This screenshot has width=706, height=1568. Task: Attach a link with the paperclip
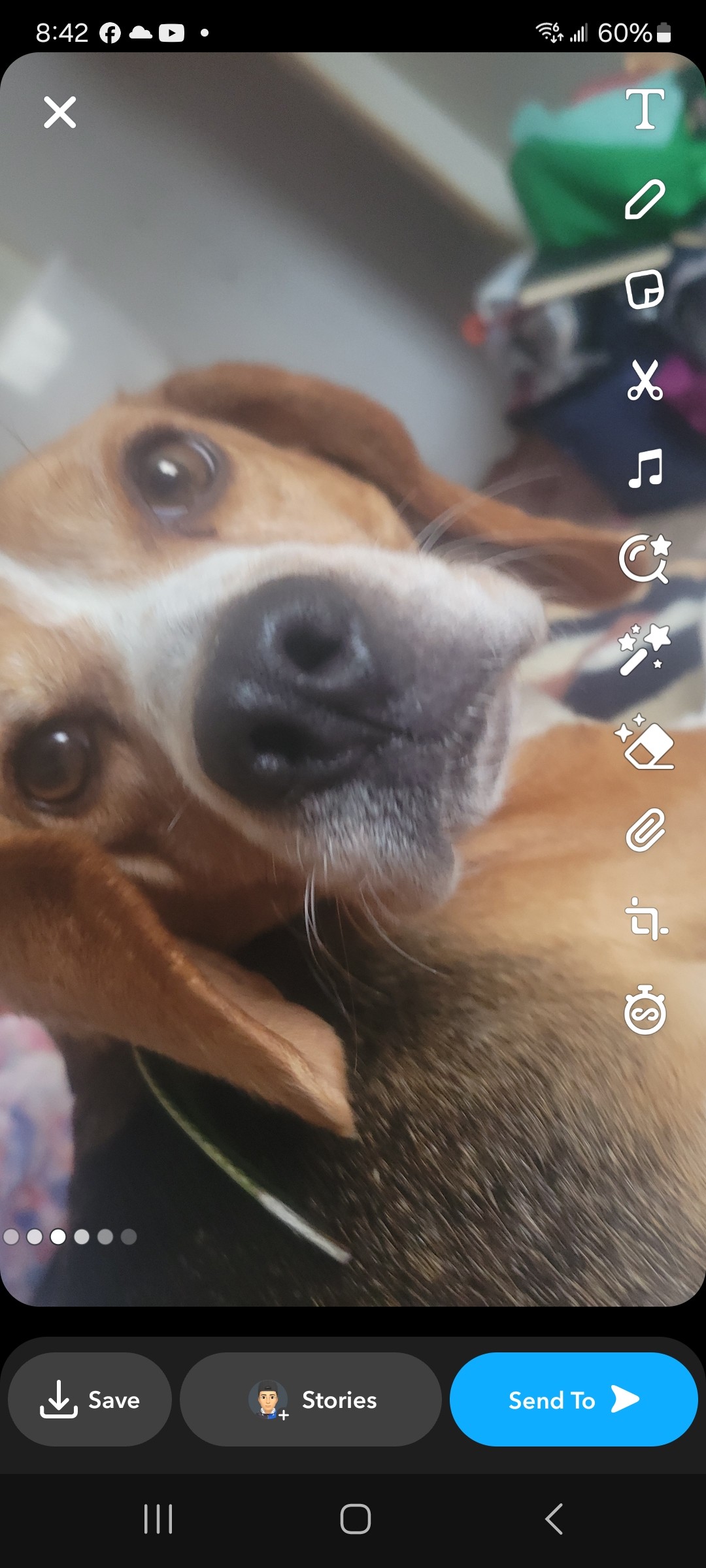(645, 830)
